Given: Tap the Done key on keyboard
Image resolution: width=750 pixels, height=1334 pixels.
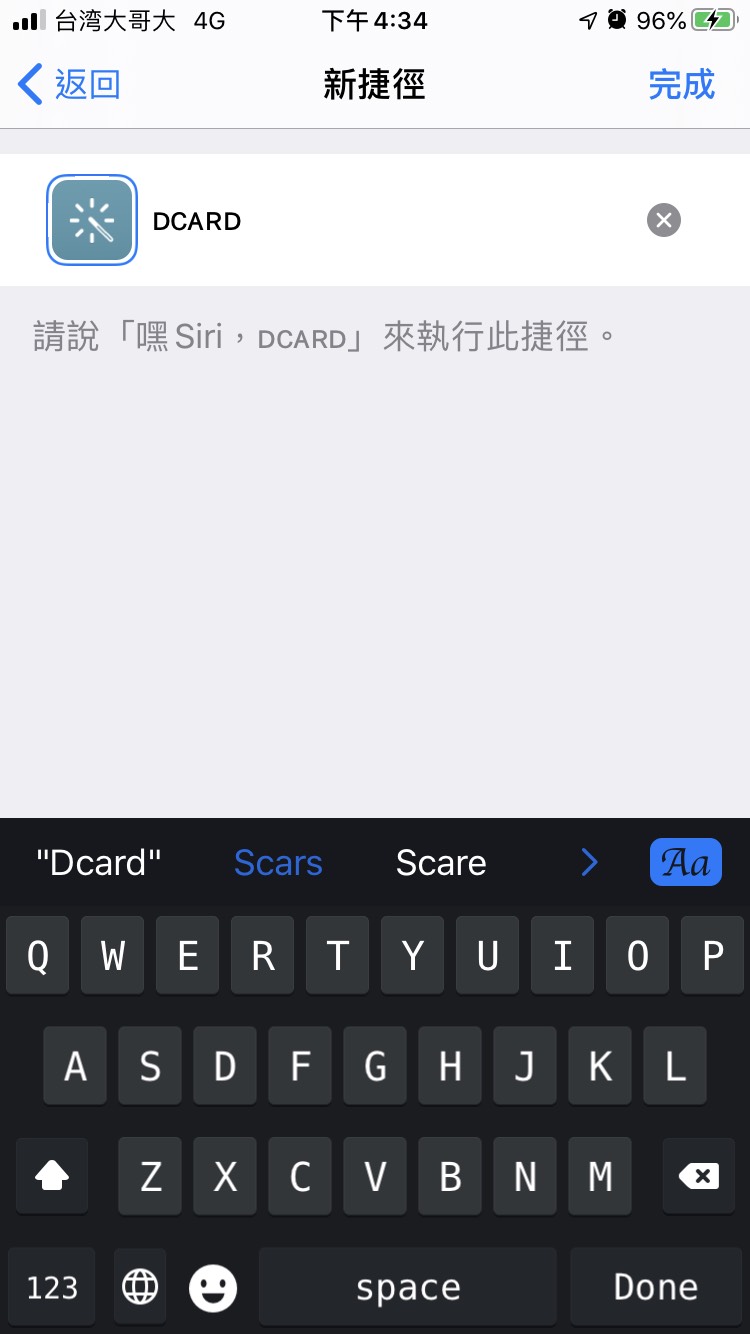Looking at the screenshot, I should point(656,1287).
